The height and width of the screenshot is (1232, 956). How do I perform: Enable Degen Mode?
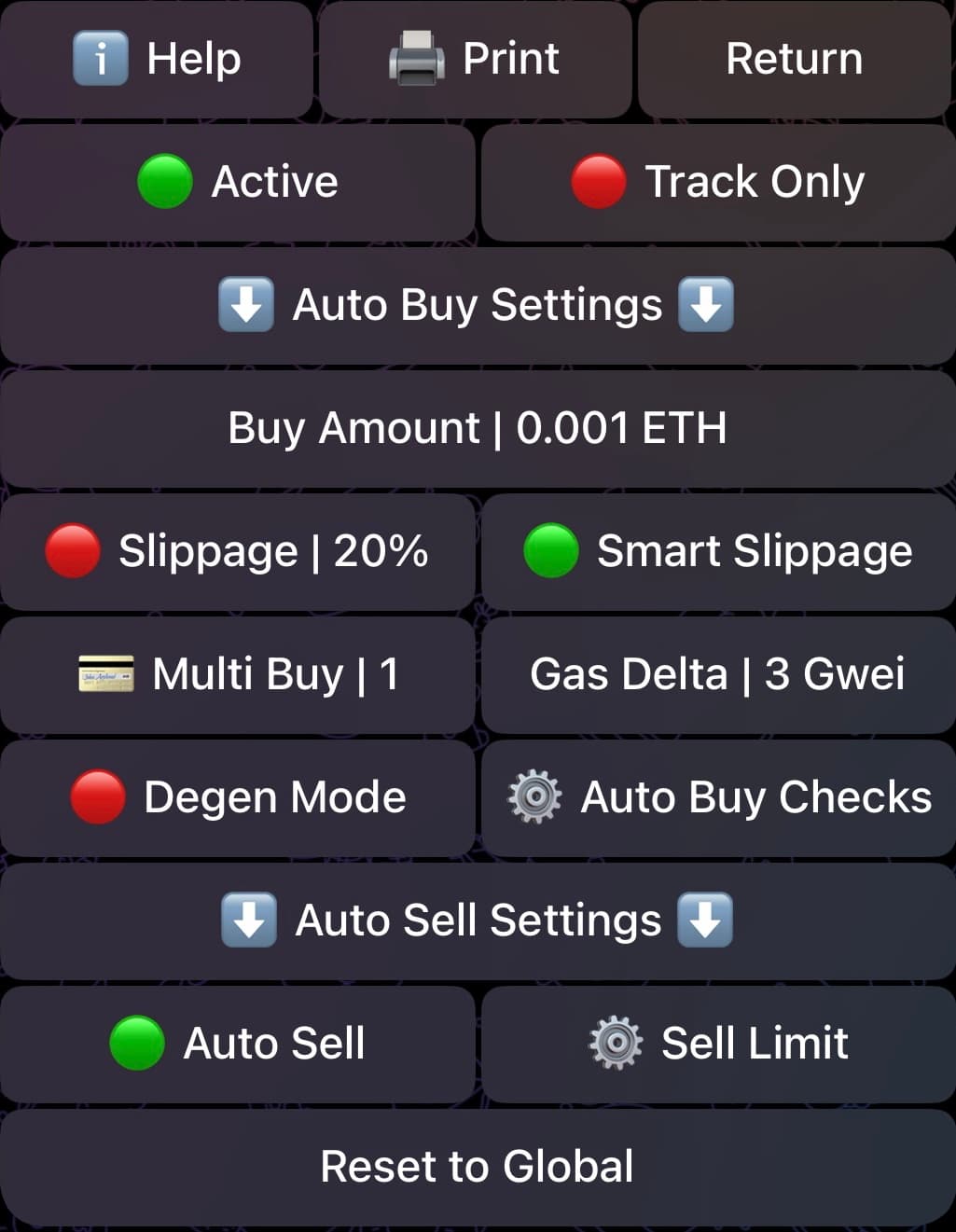236,796
